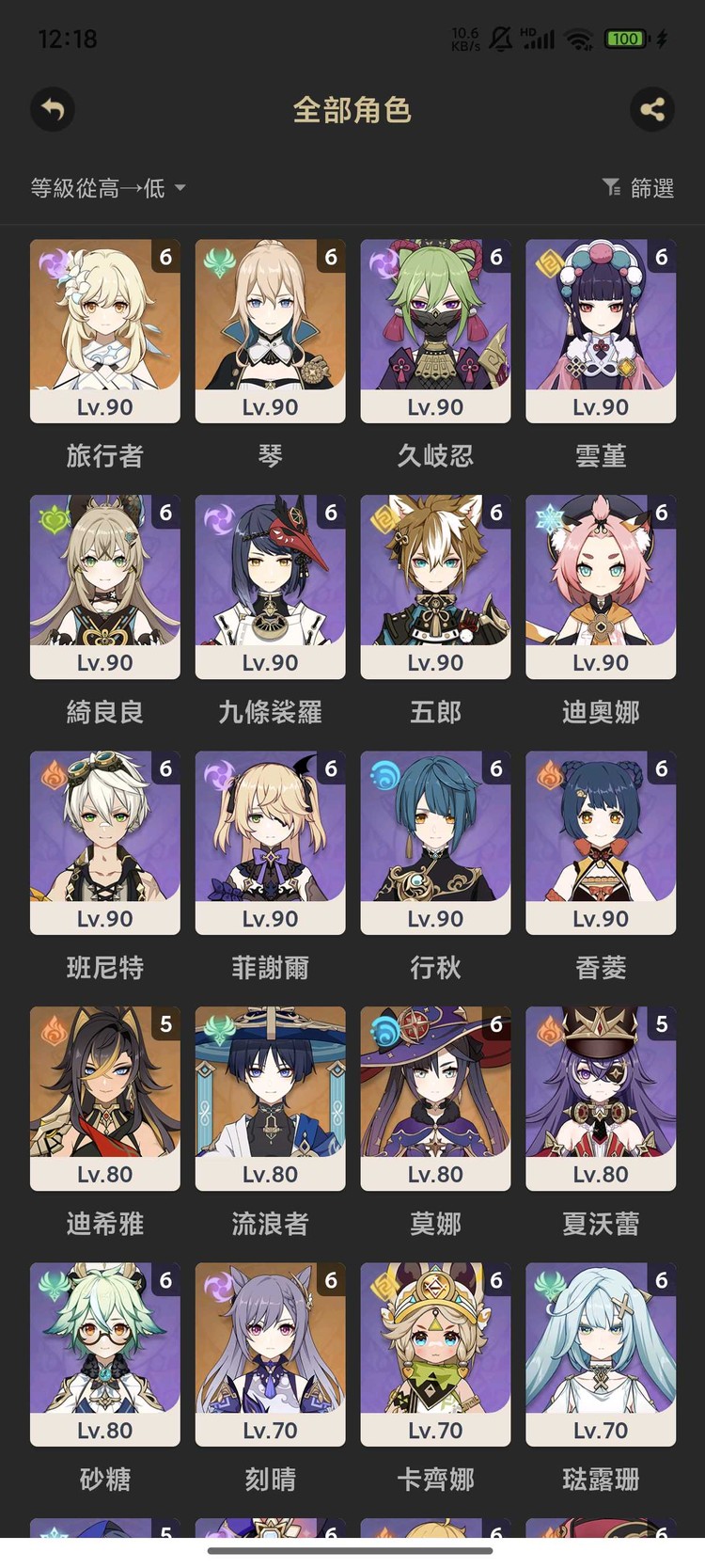Screen dimensions: 705x1568
Task: Select the 迪奧娜 character card
Action: [601, 586]
